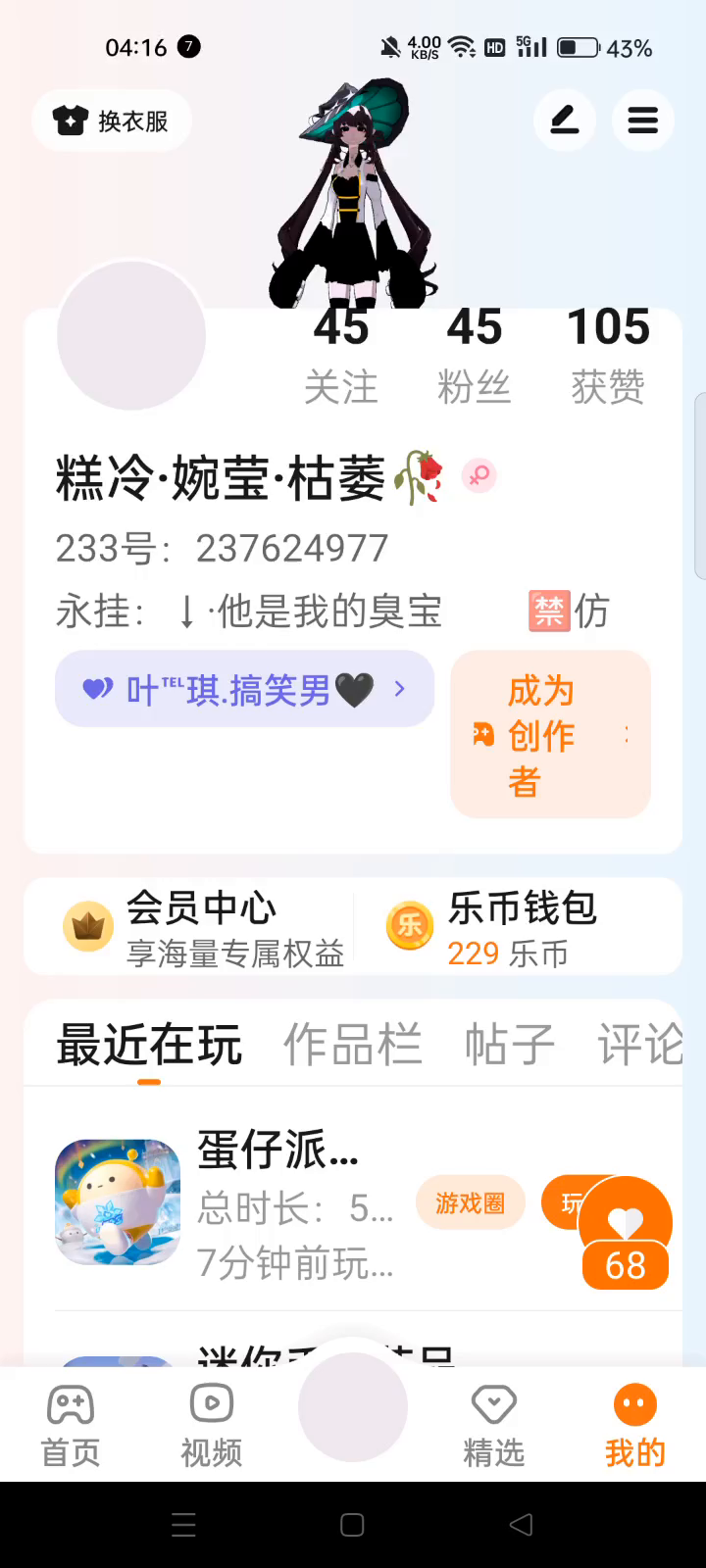
Task: Switch to the 作品栏 tab
Action: [353, 1045]
